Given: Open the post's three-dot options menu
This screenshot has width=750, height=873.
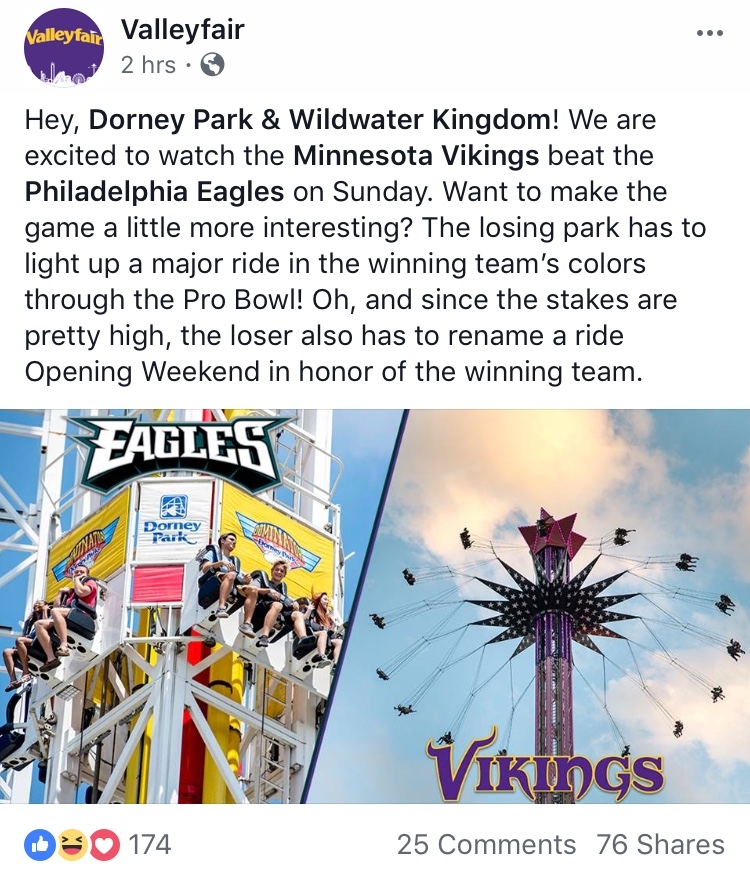Looking at the screenshot, I should click(x=708, y=33).
